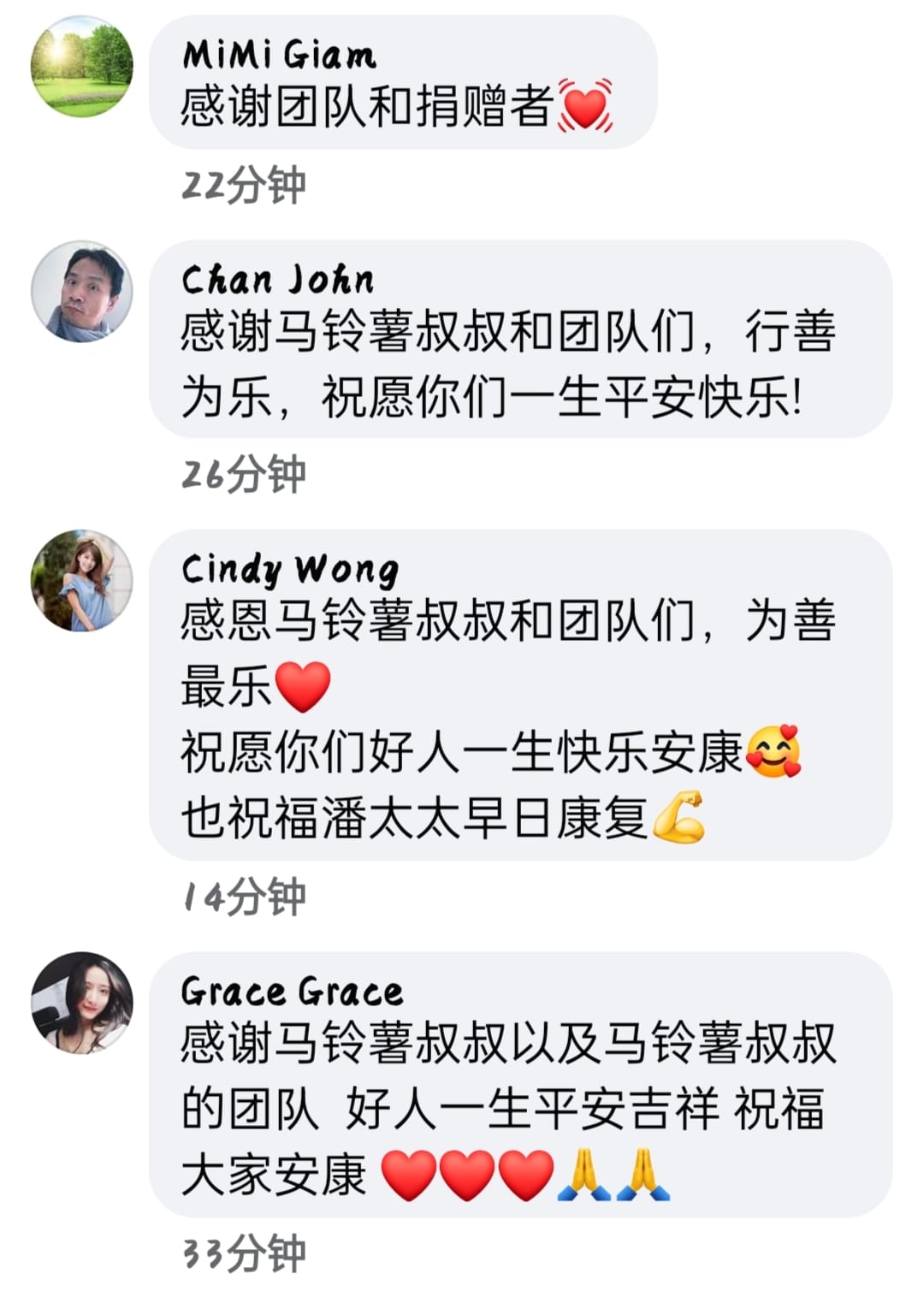Open Grace Grace's profile picture
Viewport: 924px width, 1297px height.
[x=82, y=1002]
